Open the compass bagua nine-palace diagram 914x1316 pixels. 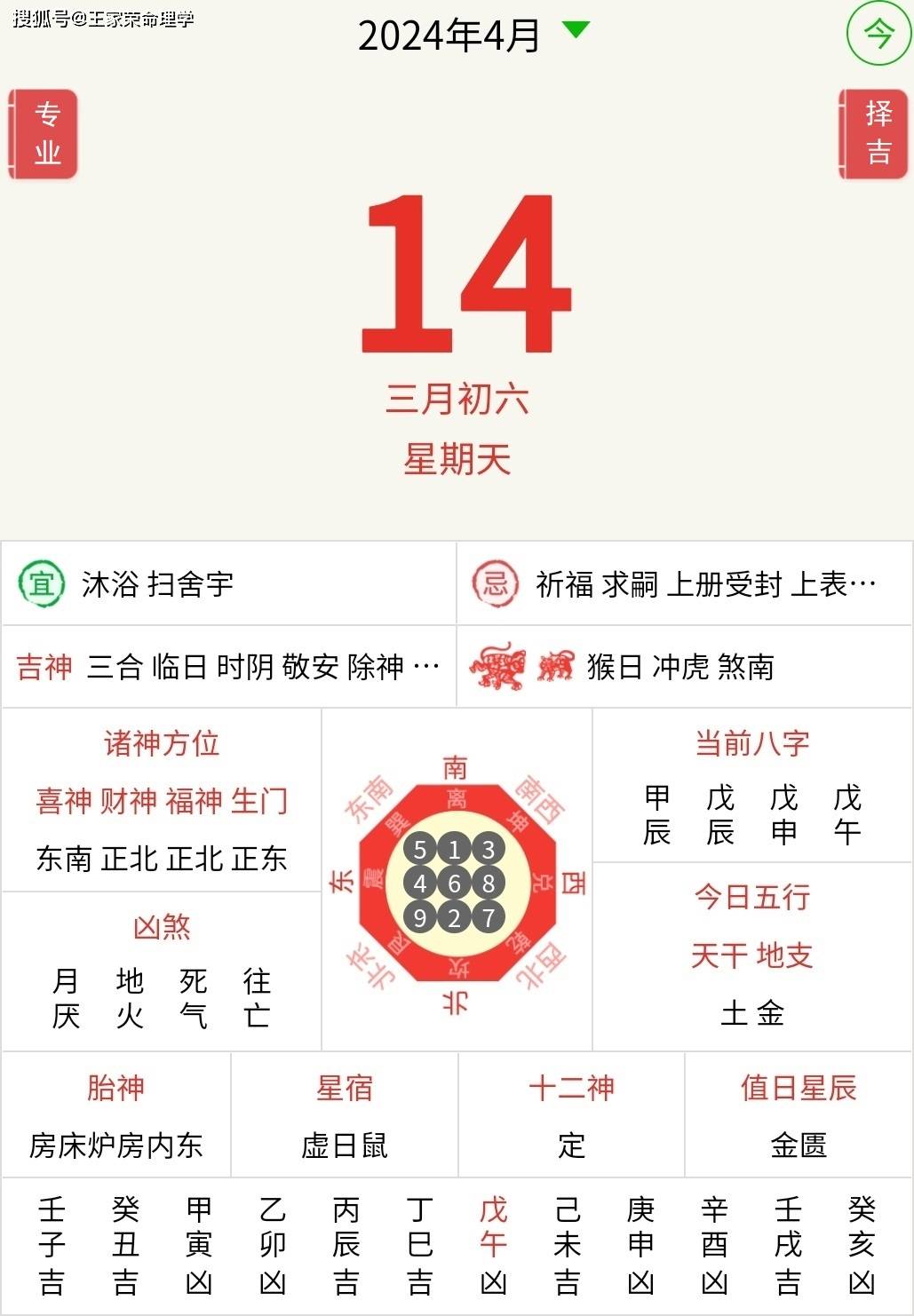tap(456, 882)
